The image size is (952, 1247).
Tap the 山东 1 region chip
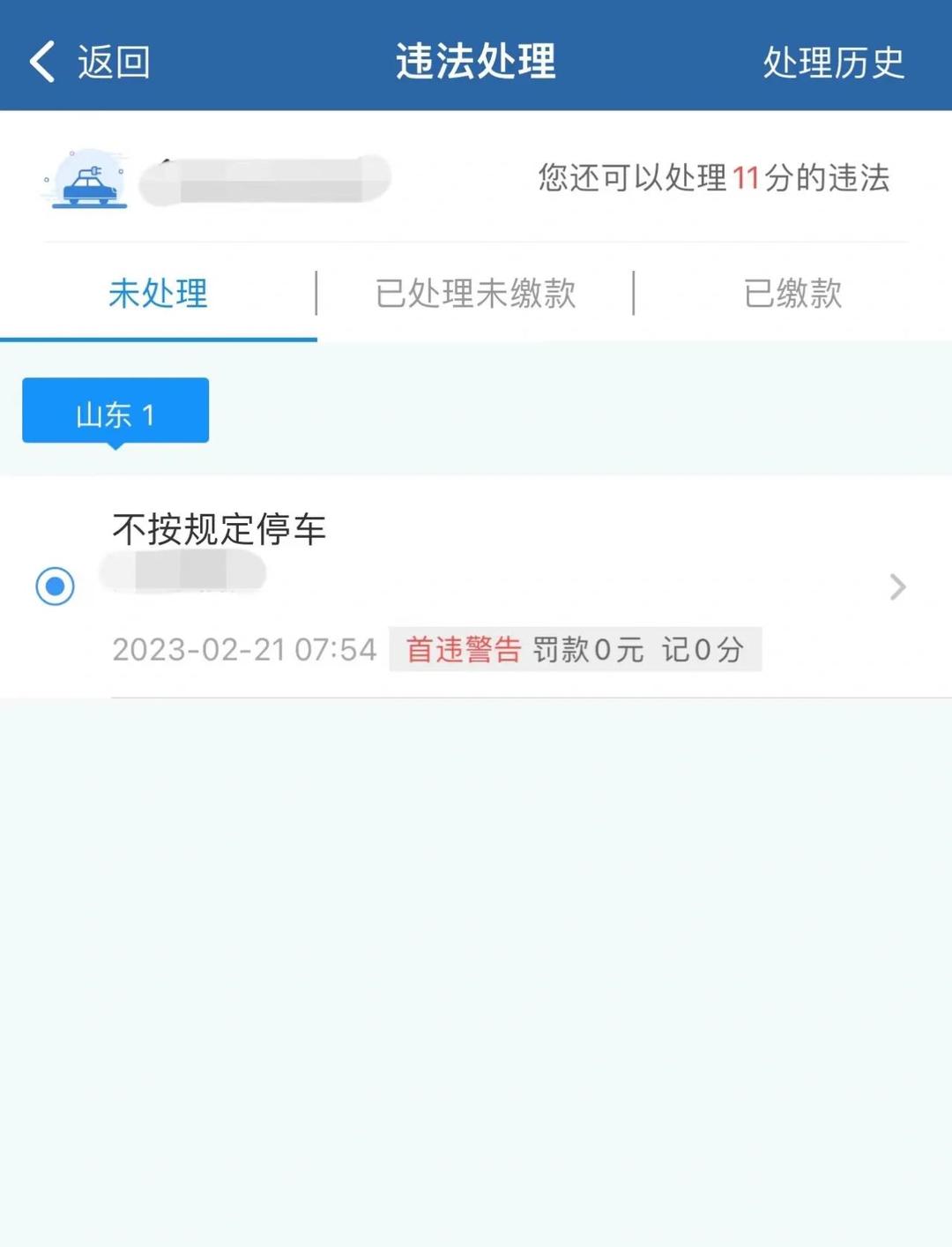115,412
